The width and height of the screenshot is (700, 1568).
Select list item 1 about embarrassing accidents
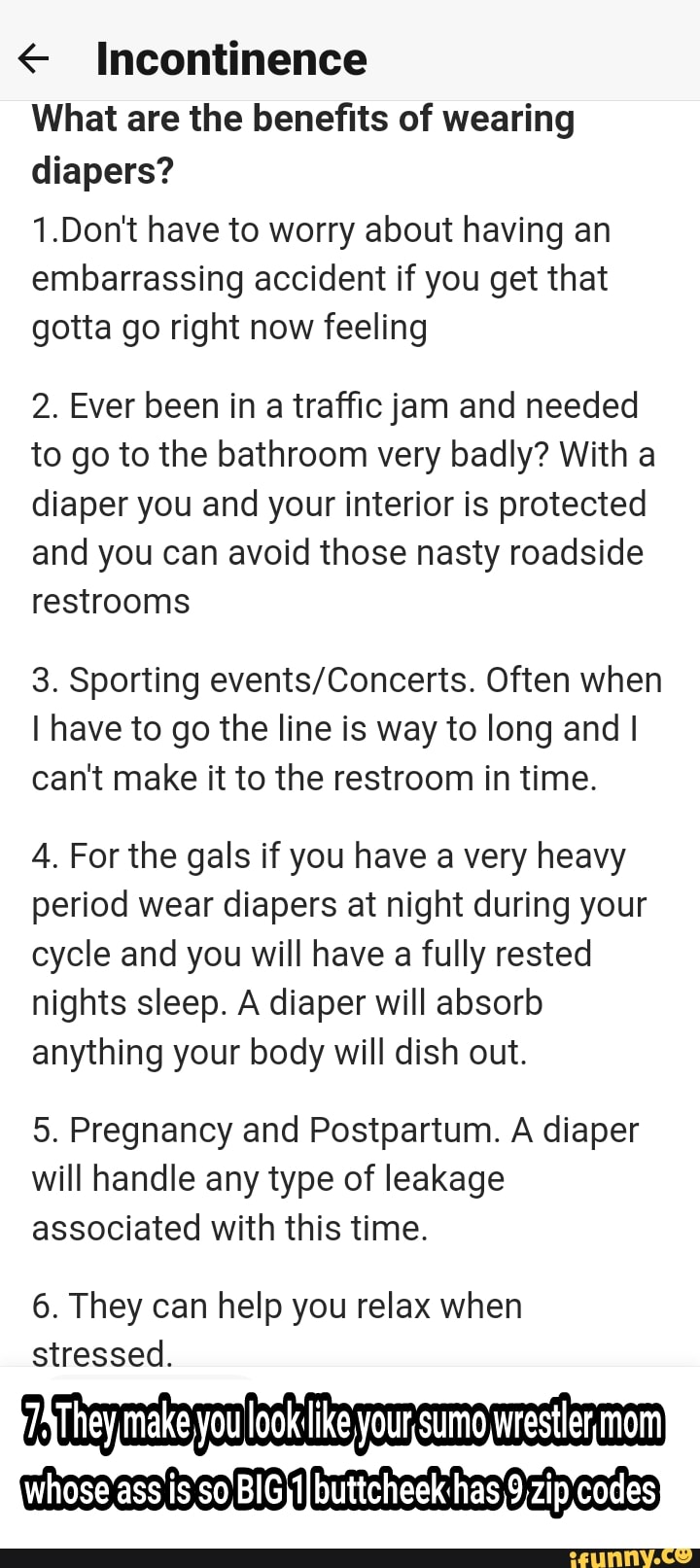pos(321,277)
